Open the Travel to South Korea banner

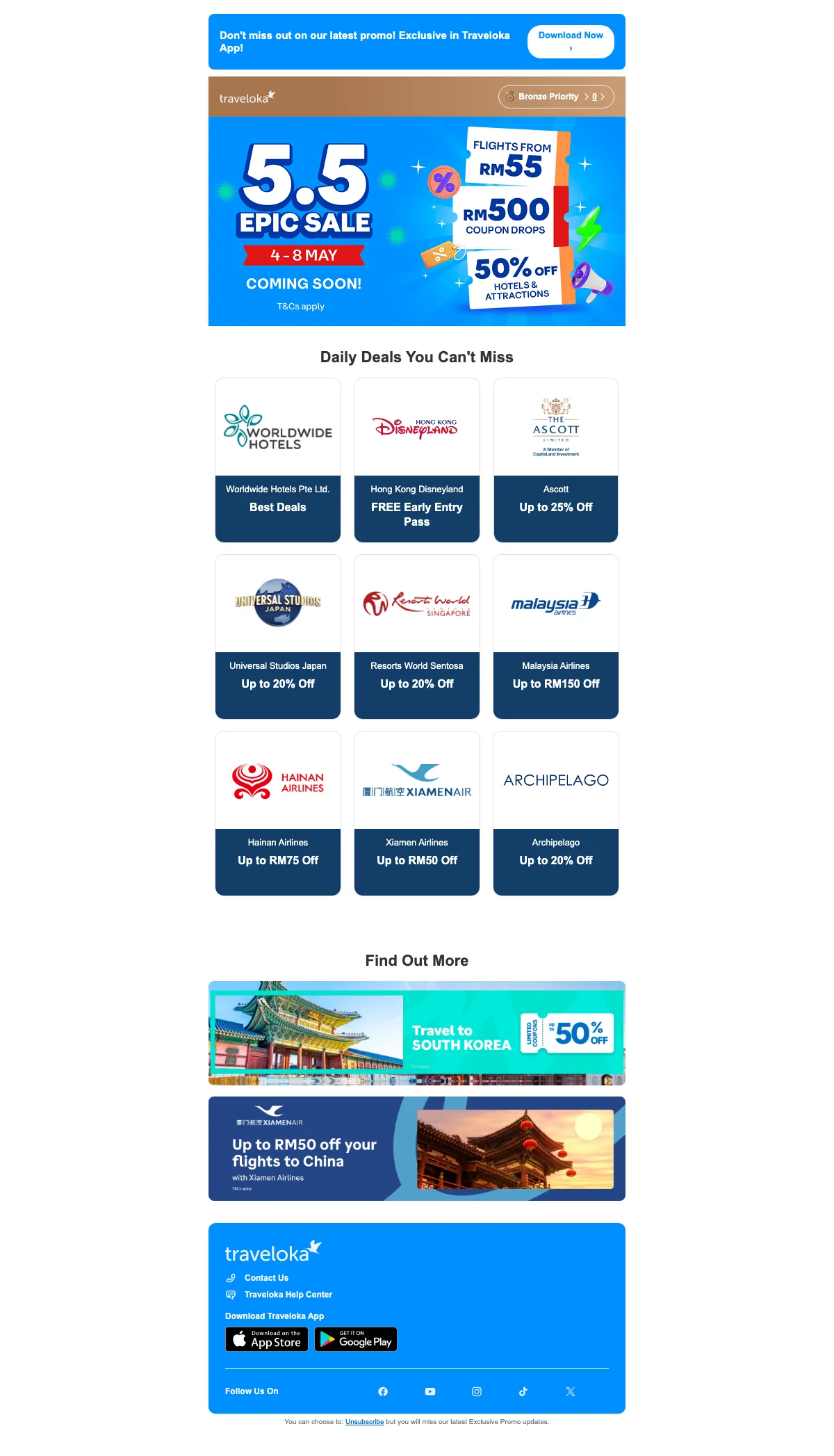417,1033
